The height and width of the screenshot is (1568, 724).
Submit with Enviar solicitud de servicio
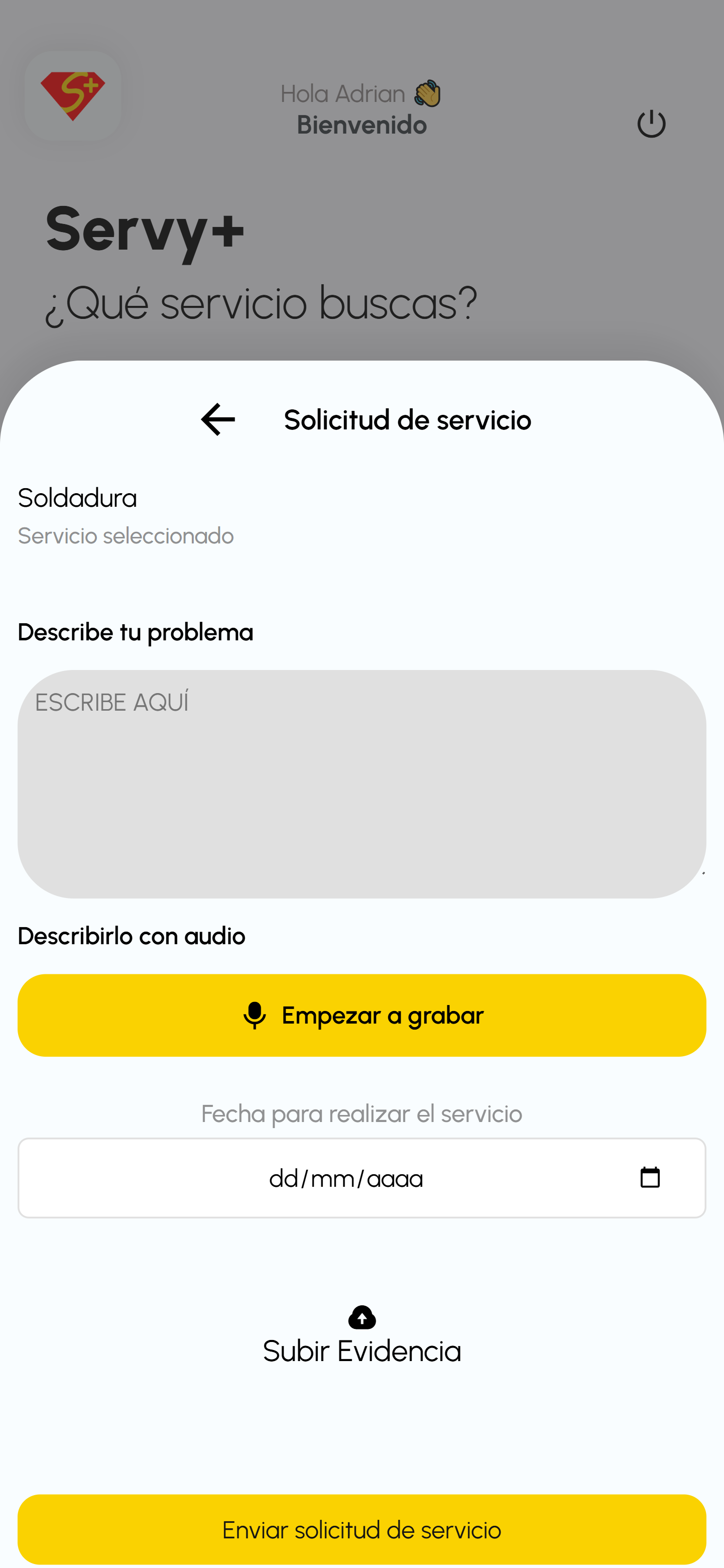click(x=361, y=1529)
